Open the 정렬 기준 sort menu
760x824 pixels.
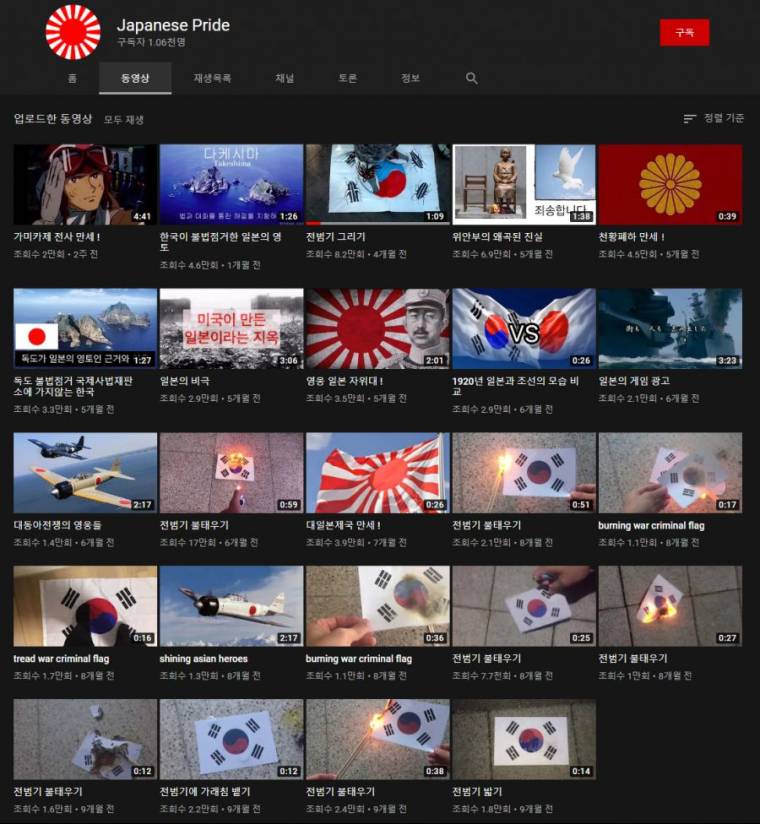[x=714, y=118]
